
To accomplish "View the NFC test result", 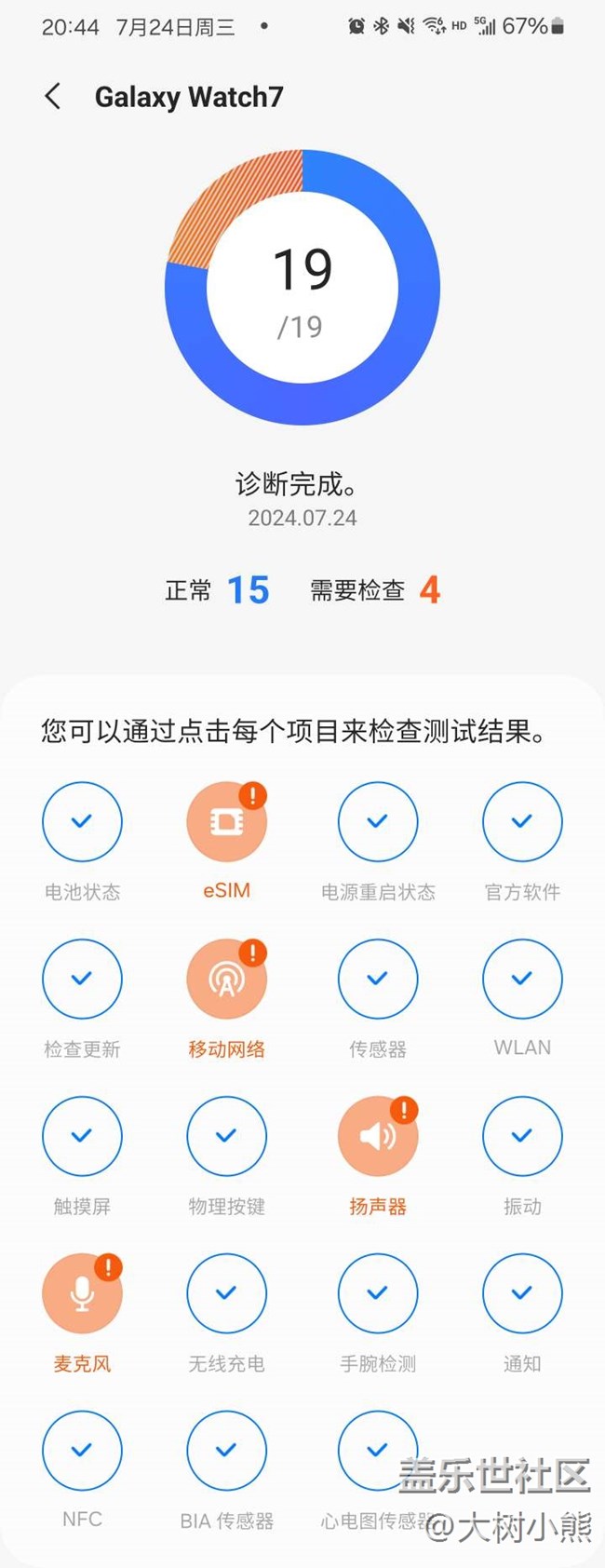I will click(x=82, y=1452).
